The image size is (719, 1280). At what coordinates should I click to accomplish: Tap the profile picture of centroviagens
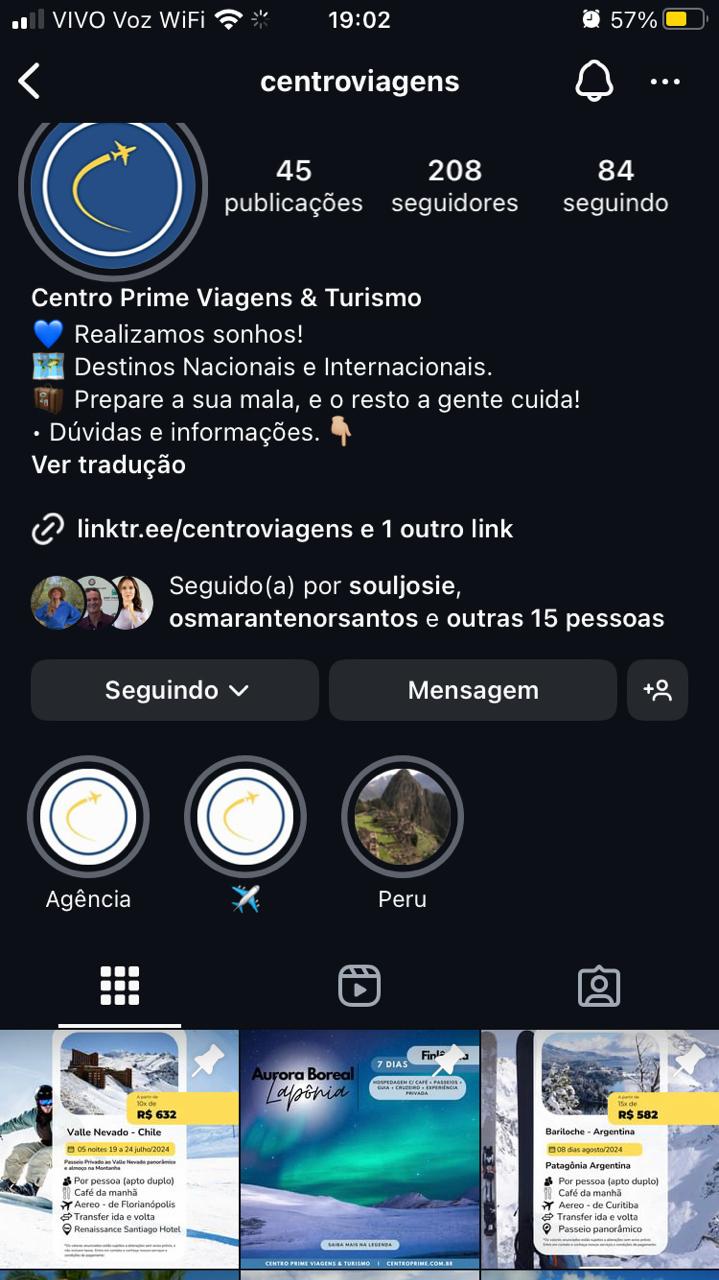112,186
